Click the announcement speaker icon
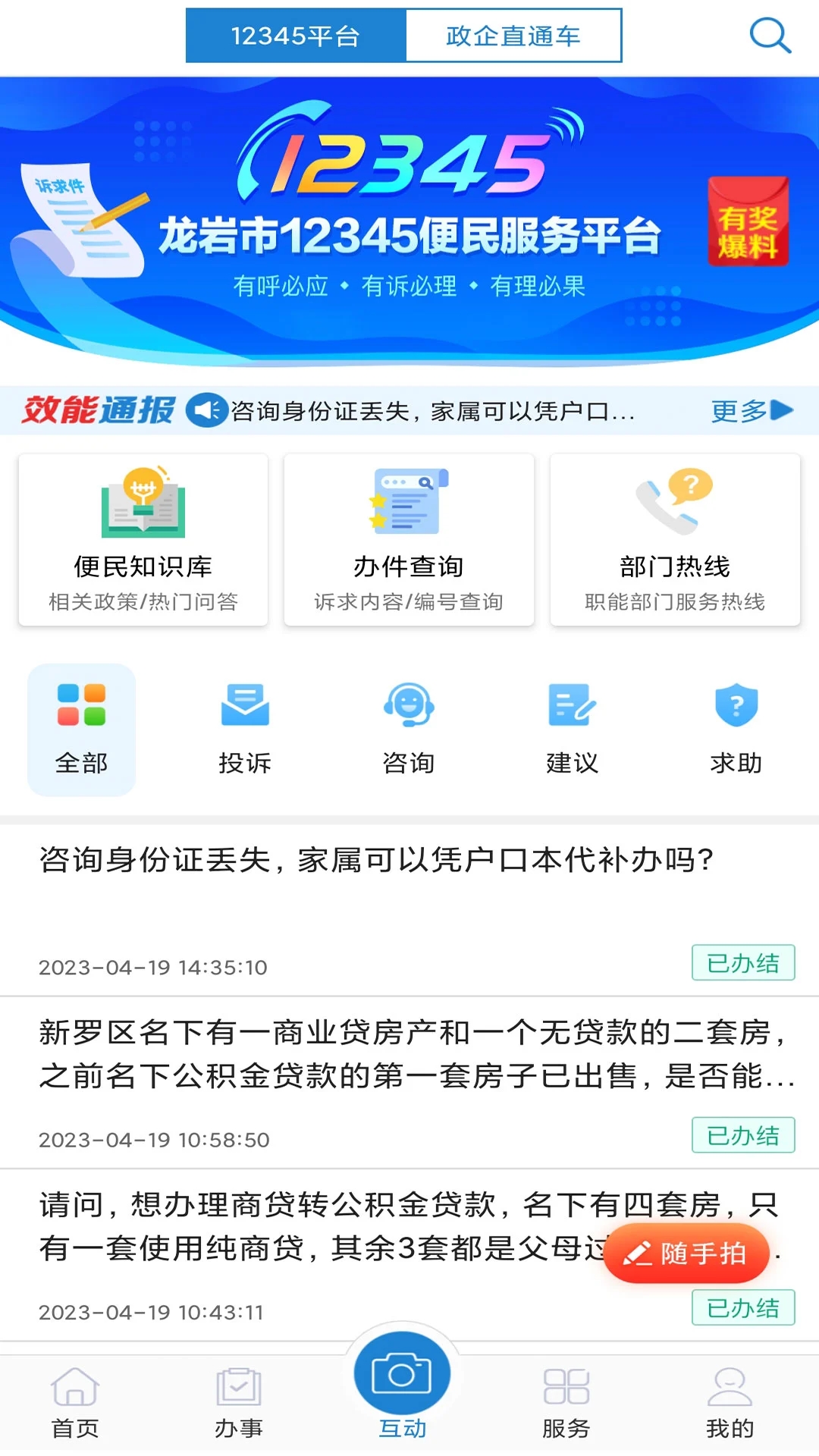This screenshot has height=1456, width=819. click(x=206, y=410)
